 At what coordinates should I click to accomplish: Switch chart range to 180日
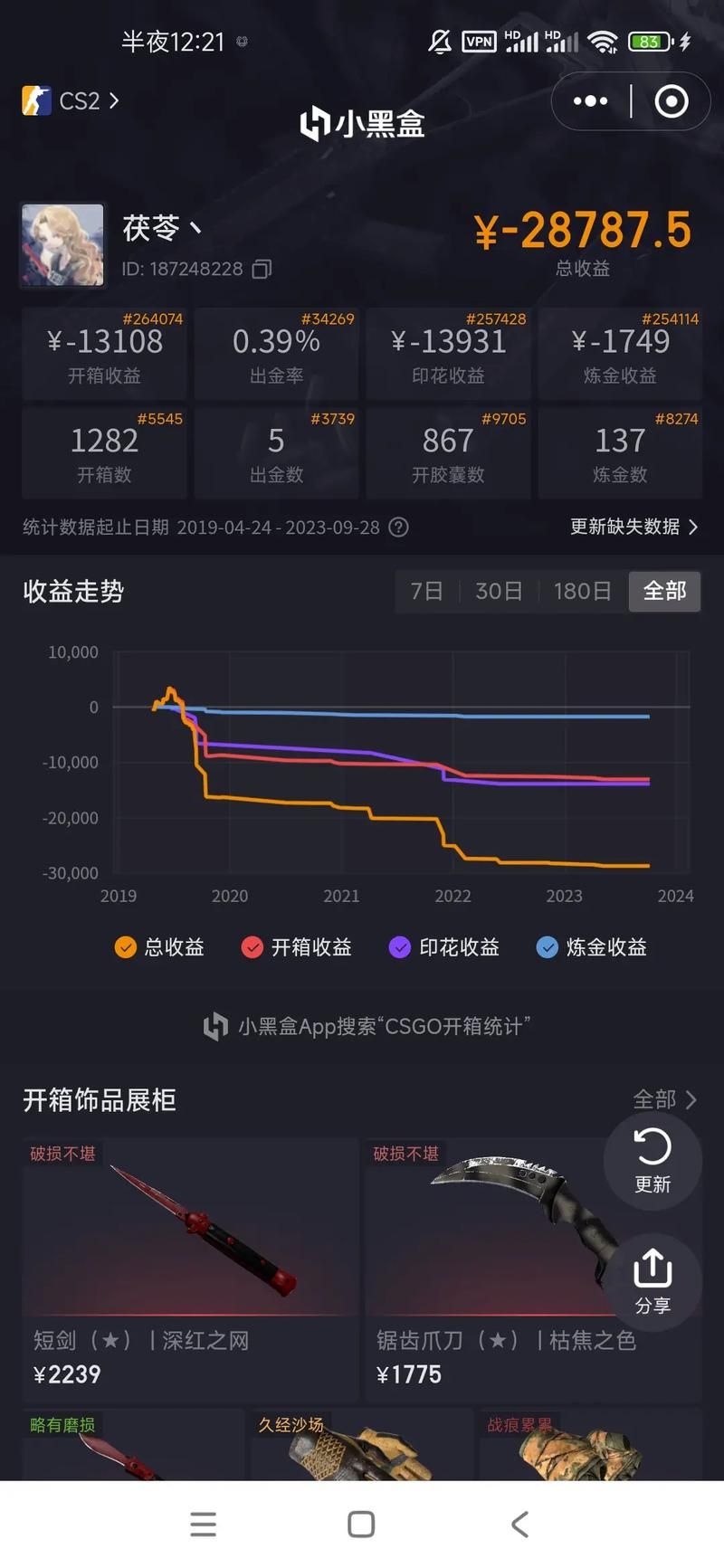582,591
